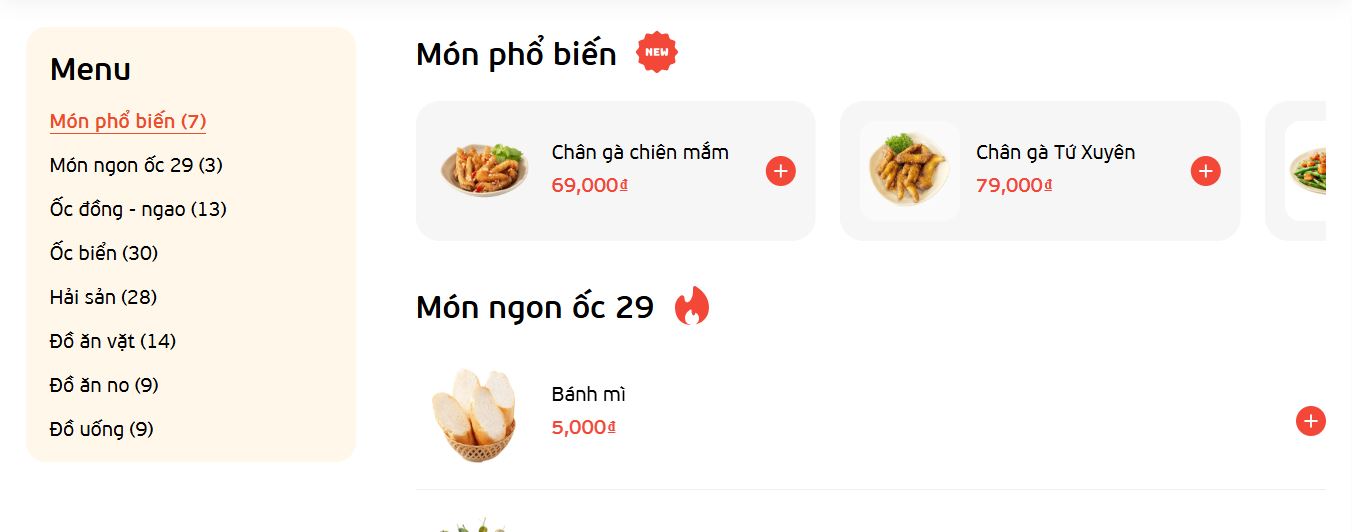The height and width of the screenshot is (532, 1352).
Task: Open Đồ ăn vặt (14) category
Action: click(x=113, y=341)
